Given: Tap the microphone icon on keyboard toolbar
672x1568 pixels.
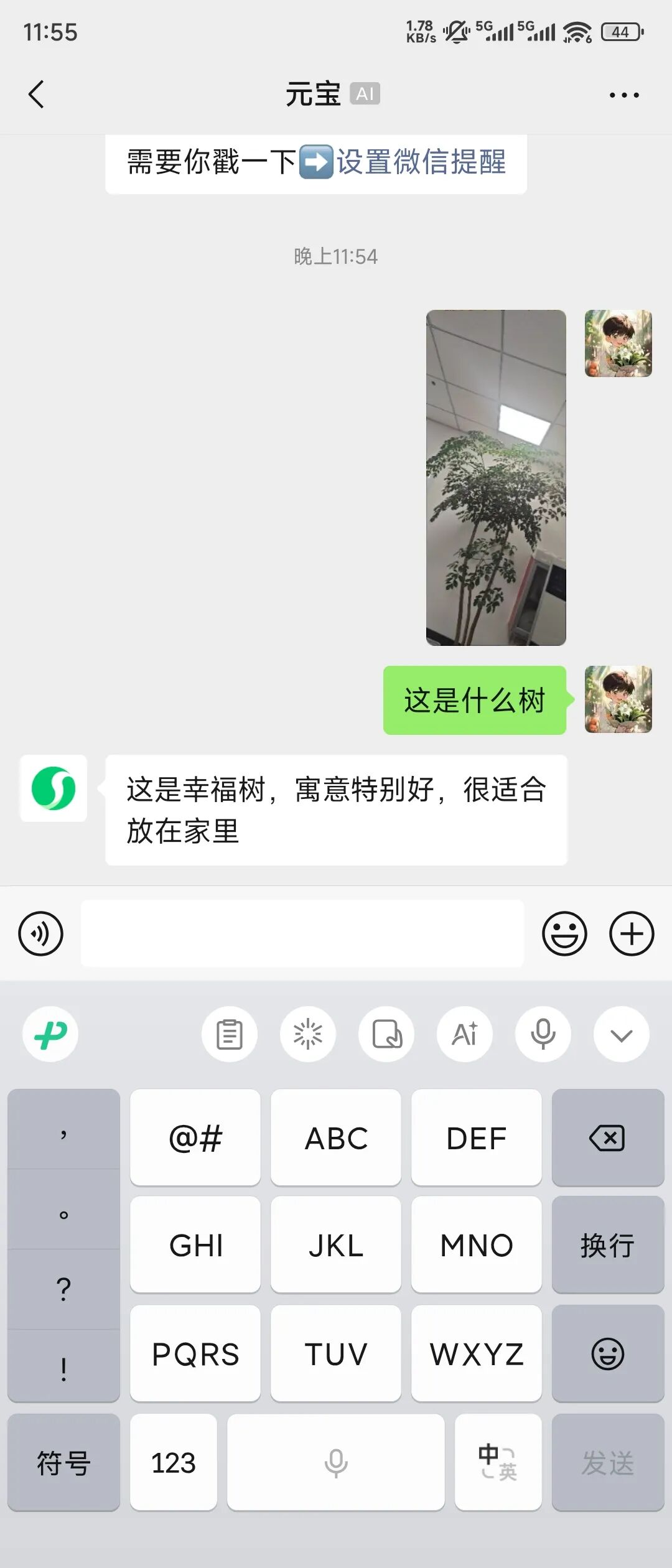Looking at the screenshot, I should 543,1033.
